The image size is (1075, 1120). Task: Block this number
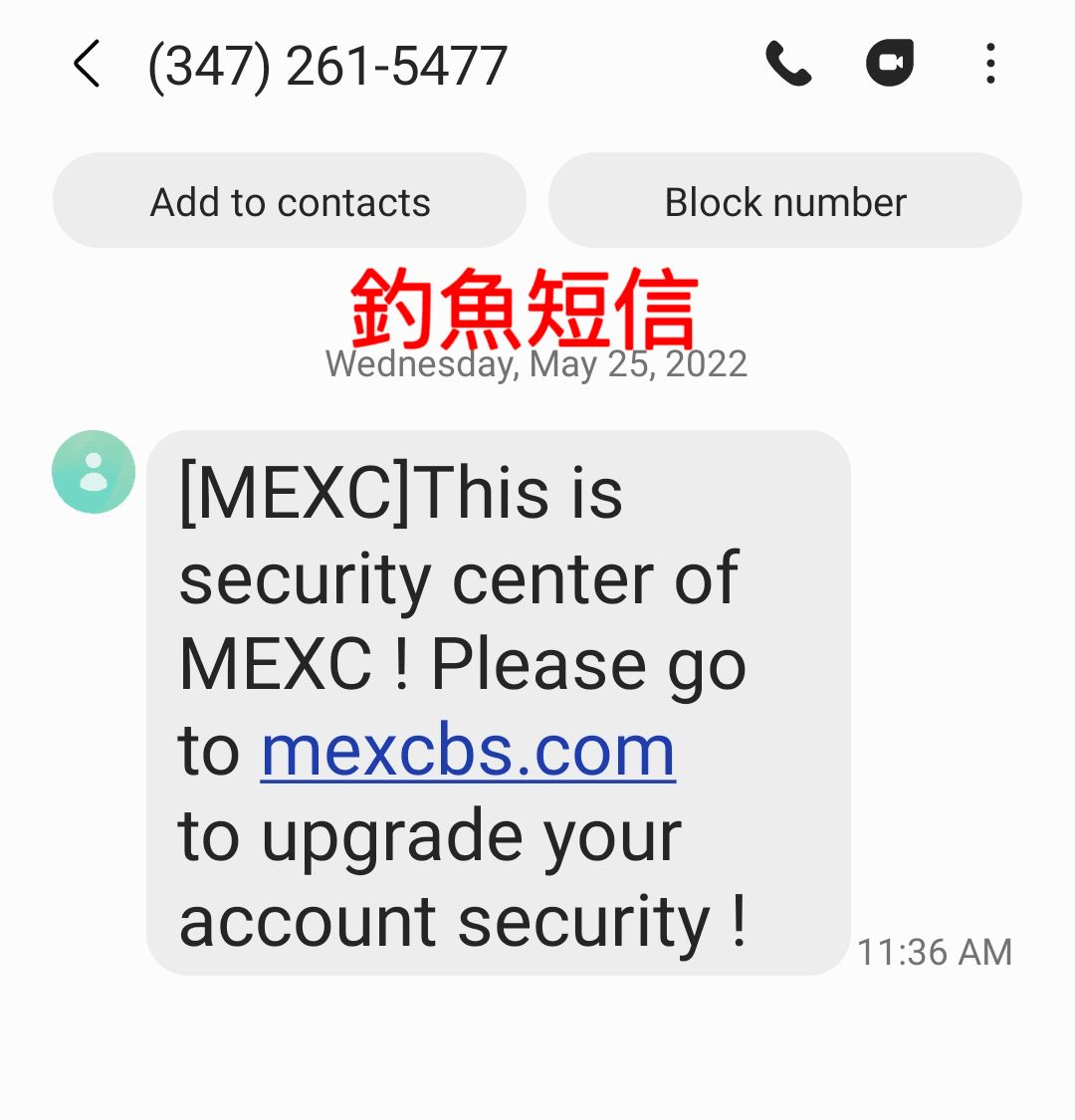(x=785, y=202)
